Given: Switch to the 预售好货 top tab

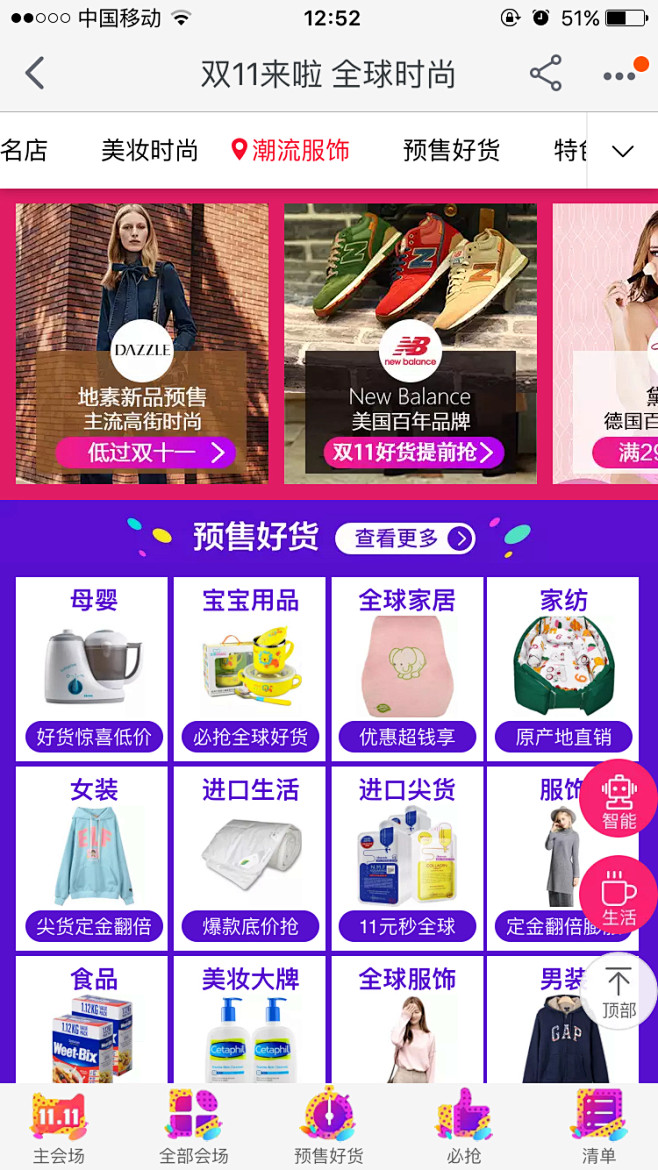Looking at the screenshot, I should click(451, 151).
